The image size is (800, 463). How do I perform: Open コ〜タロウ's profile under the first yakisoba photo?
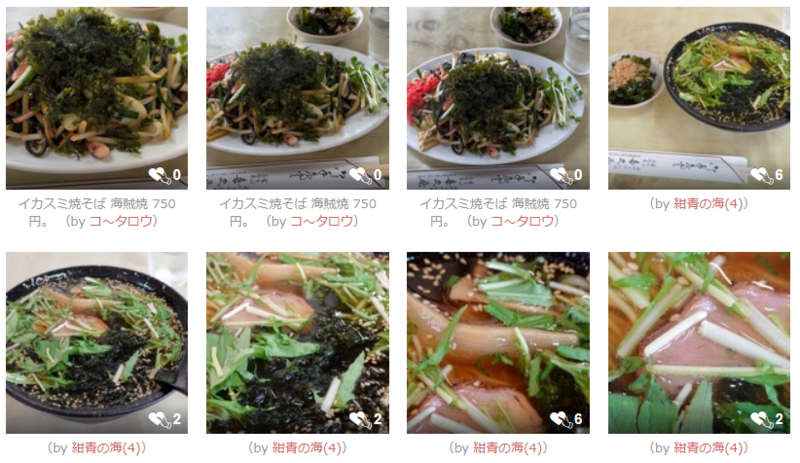pos(123,221)
